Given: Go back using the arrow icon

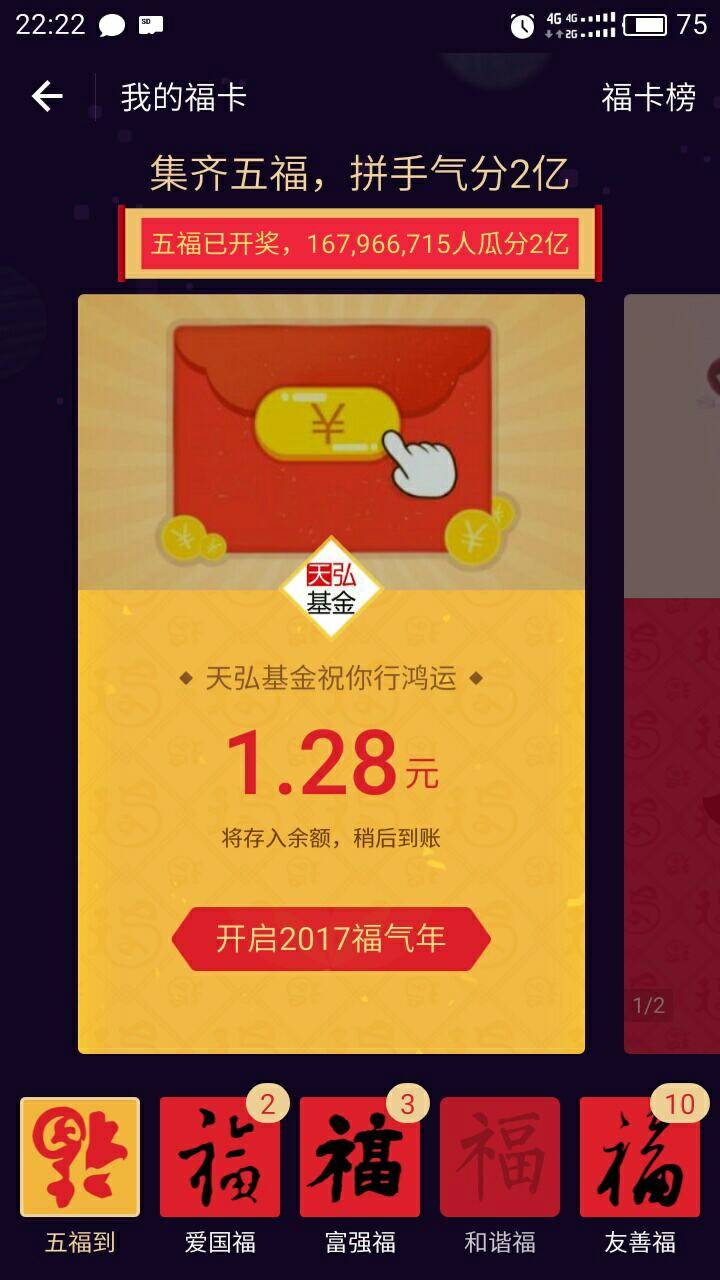Looking at the screenshot, I should pos(47,97).
